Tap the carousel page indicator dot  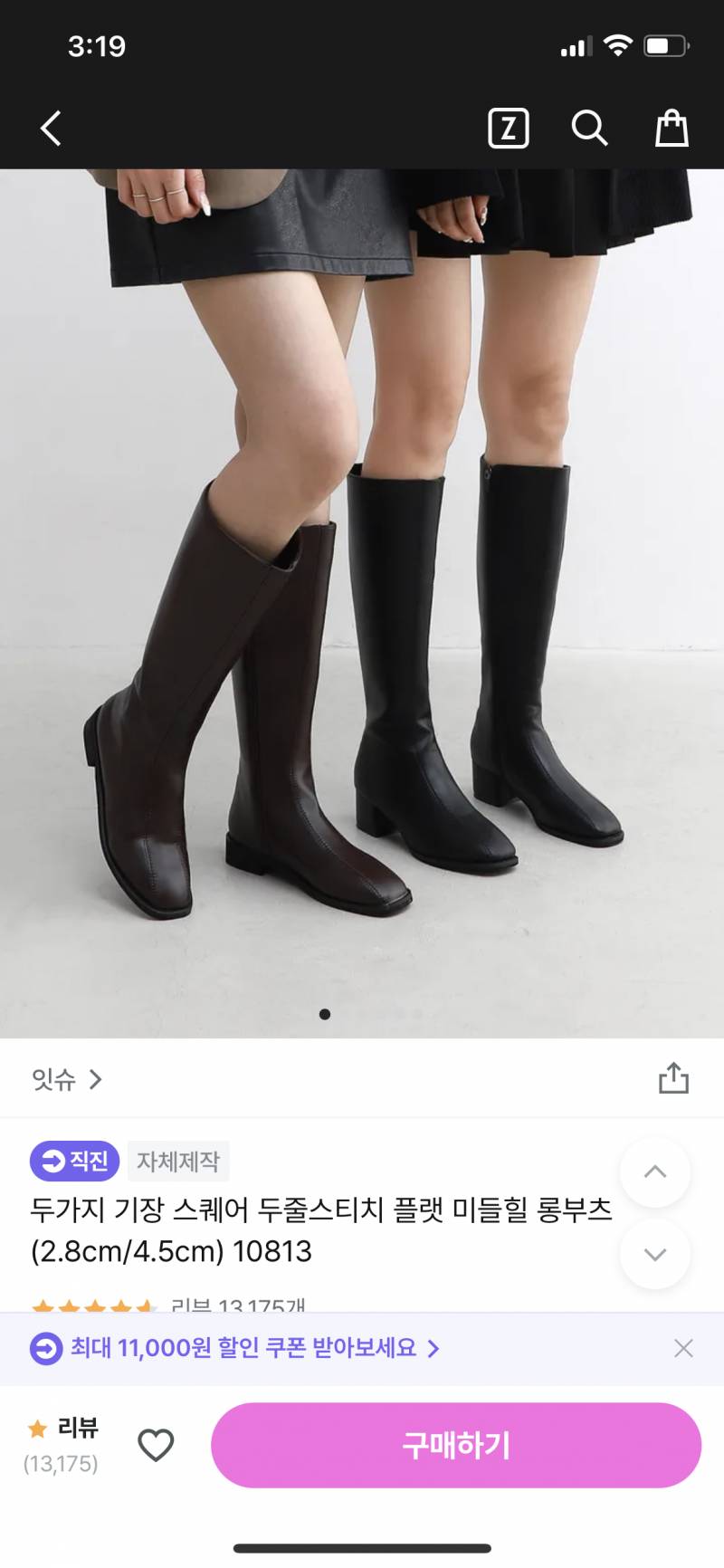[326, 1016]
